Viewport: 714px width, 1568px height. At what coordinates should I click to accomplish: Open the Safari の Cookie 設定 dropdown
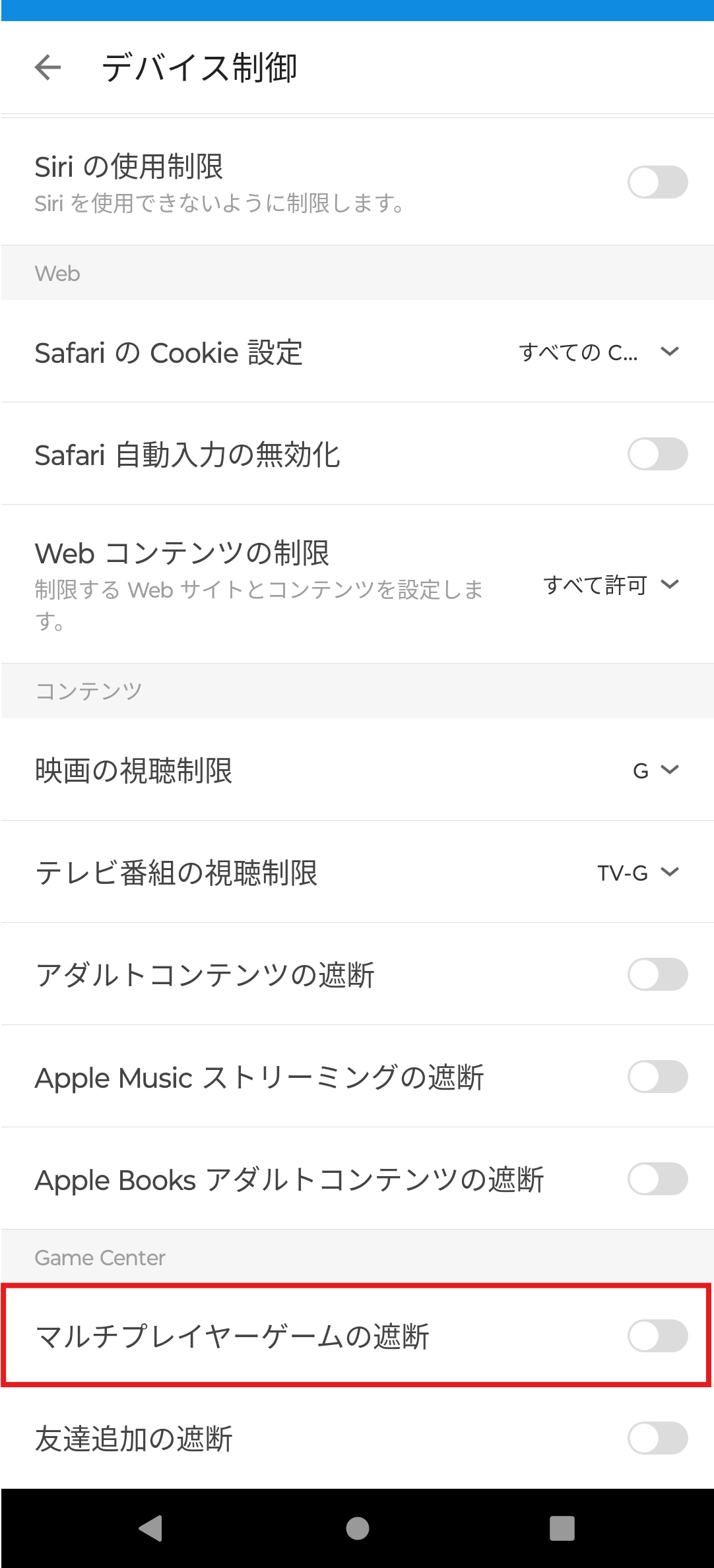[599, 352]
